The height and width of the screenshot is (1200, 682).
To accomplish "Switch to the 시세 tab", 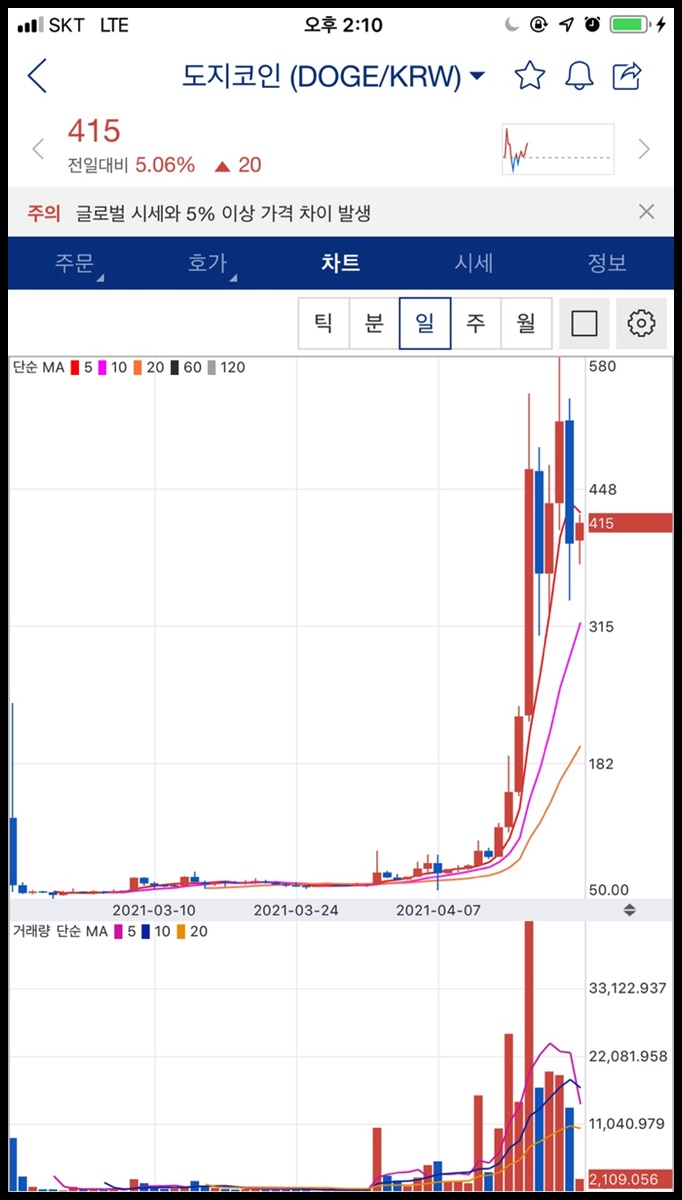I will click(474, 264).
